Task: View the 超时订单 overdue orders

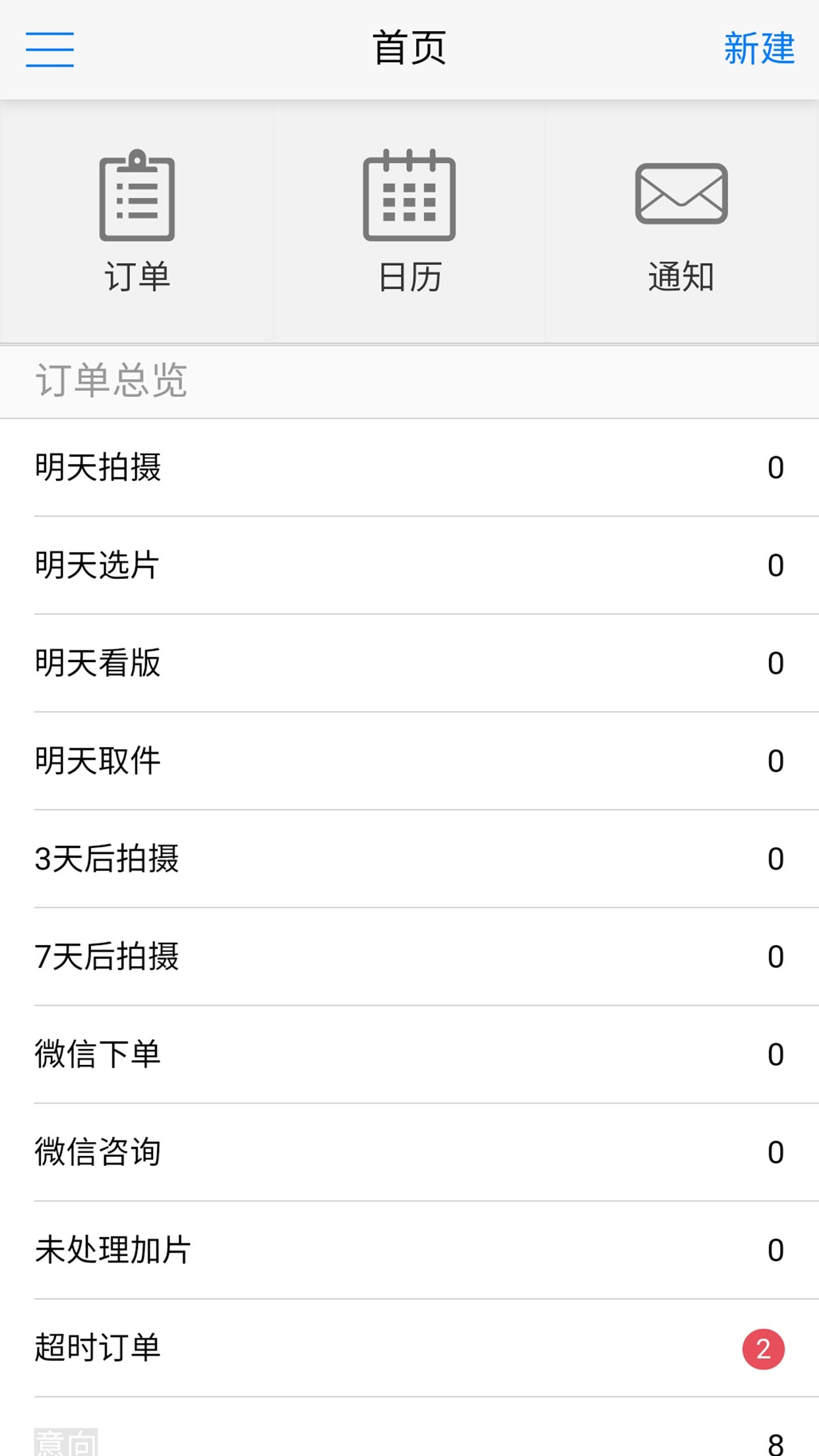Action: click(409, 1348)
